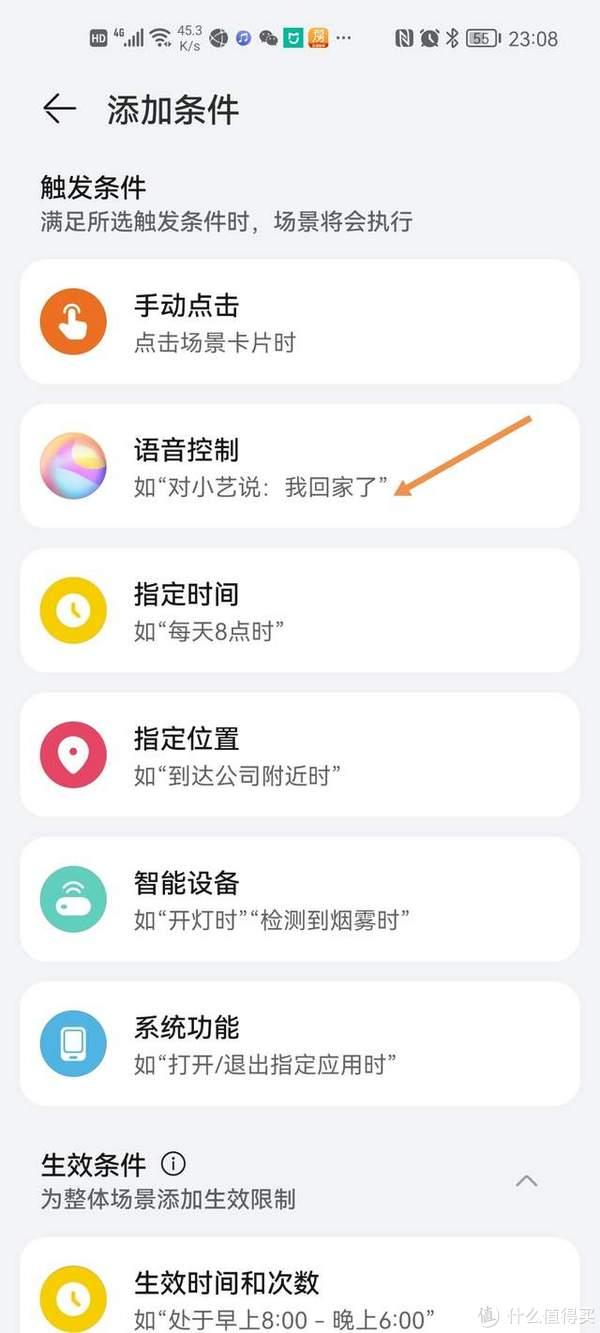Image resolution: width=600 pixels, height=1333 pixels.
Task: Open the 指定时间 trigger option
Action: [300, 610]
